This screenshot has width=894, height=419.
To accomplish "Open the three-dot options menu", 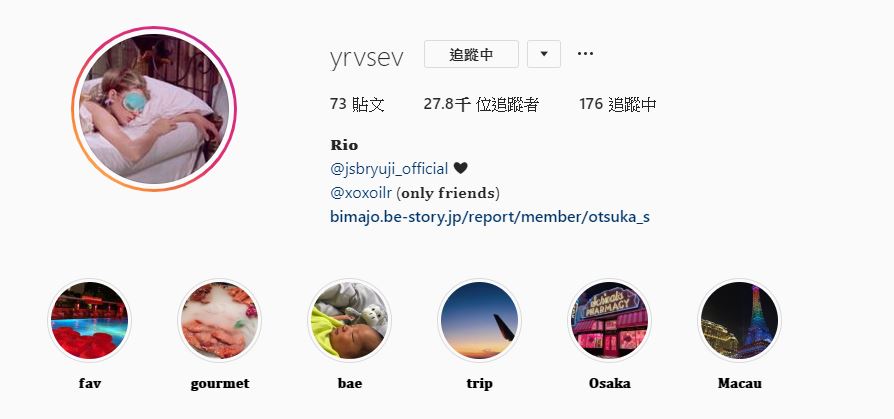I will click(586, 54).
